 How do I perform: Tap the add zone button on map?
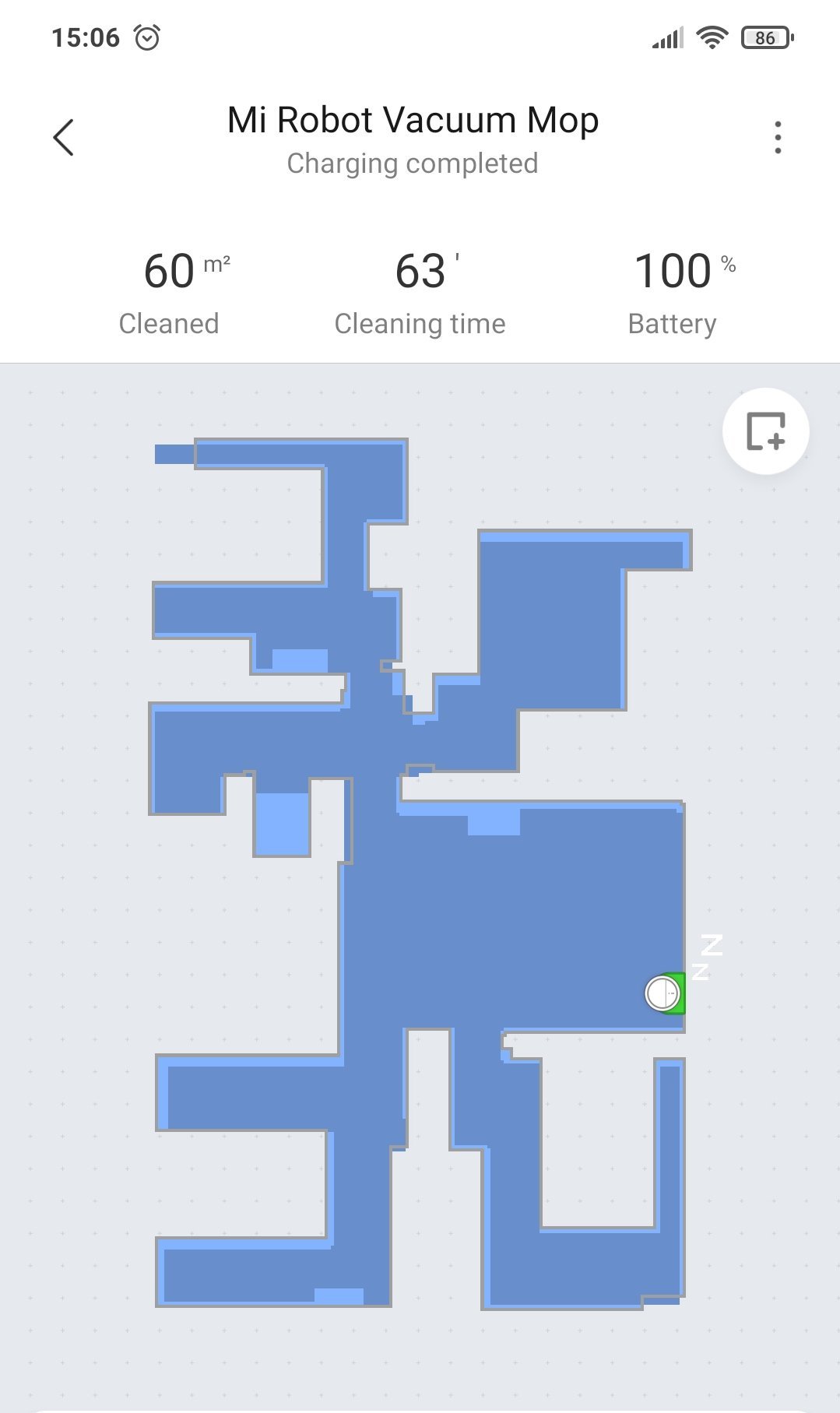point(765,431)
